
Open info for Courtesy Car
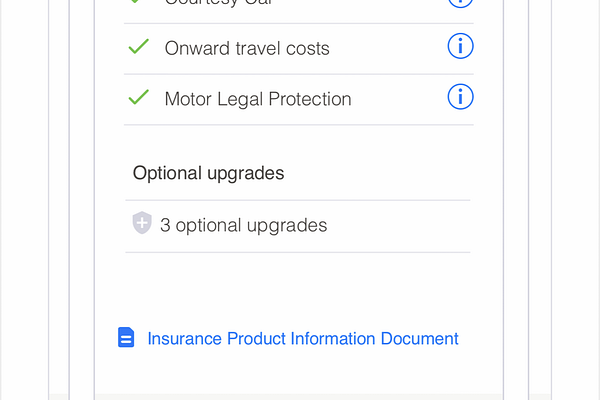click(460, 3)
